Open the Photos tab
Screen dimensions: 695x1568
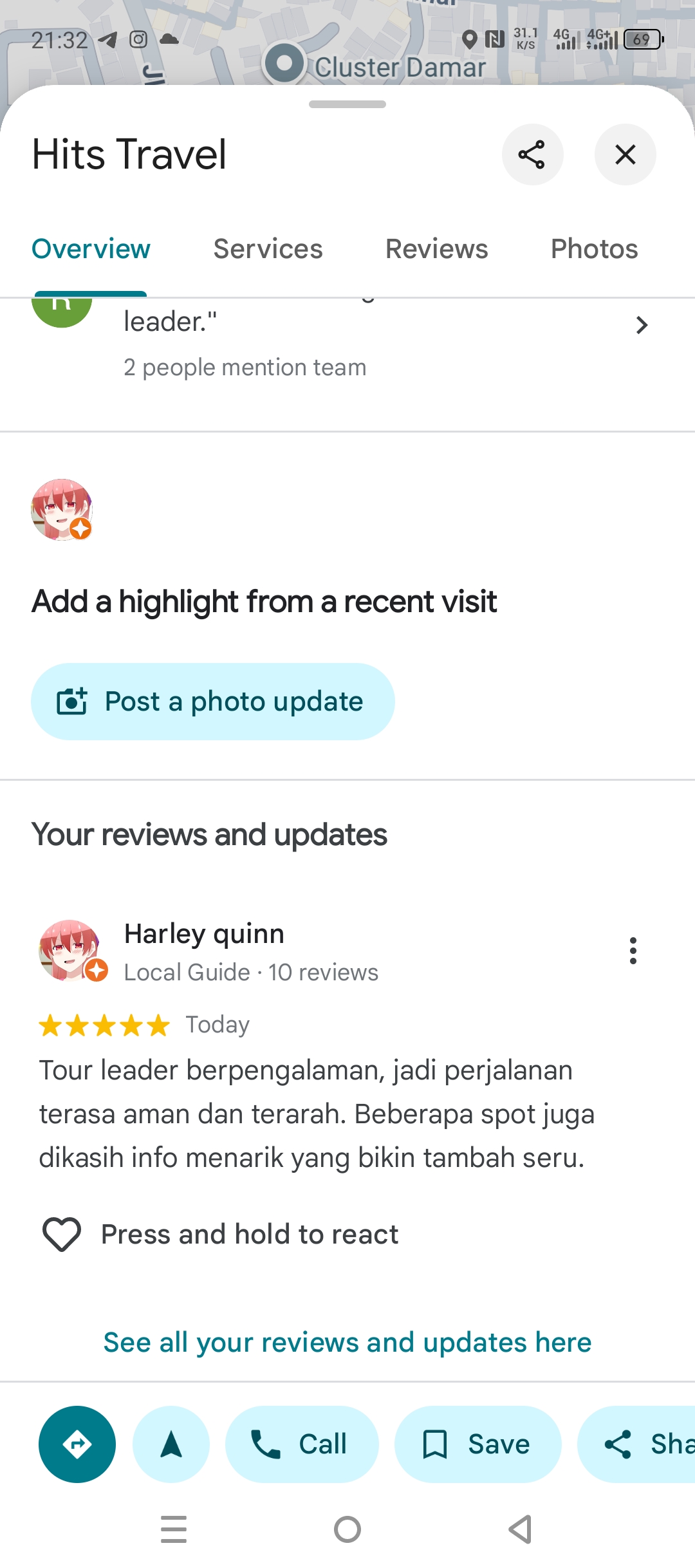click(x=594, y=249)
